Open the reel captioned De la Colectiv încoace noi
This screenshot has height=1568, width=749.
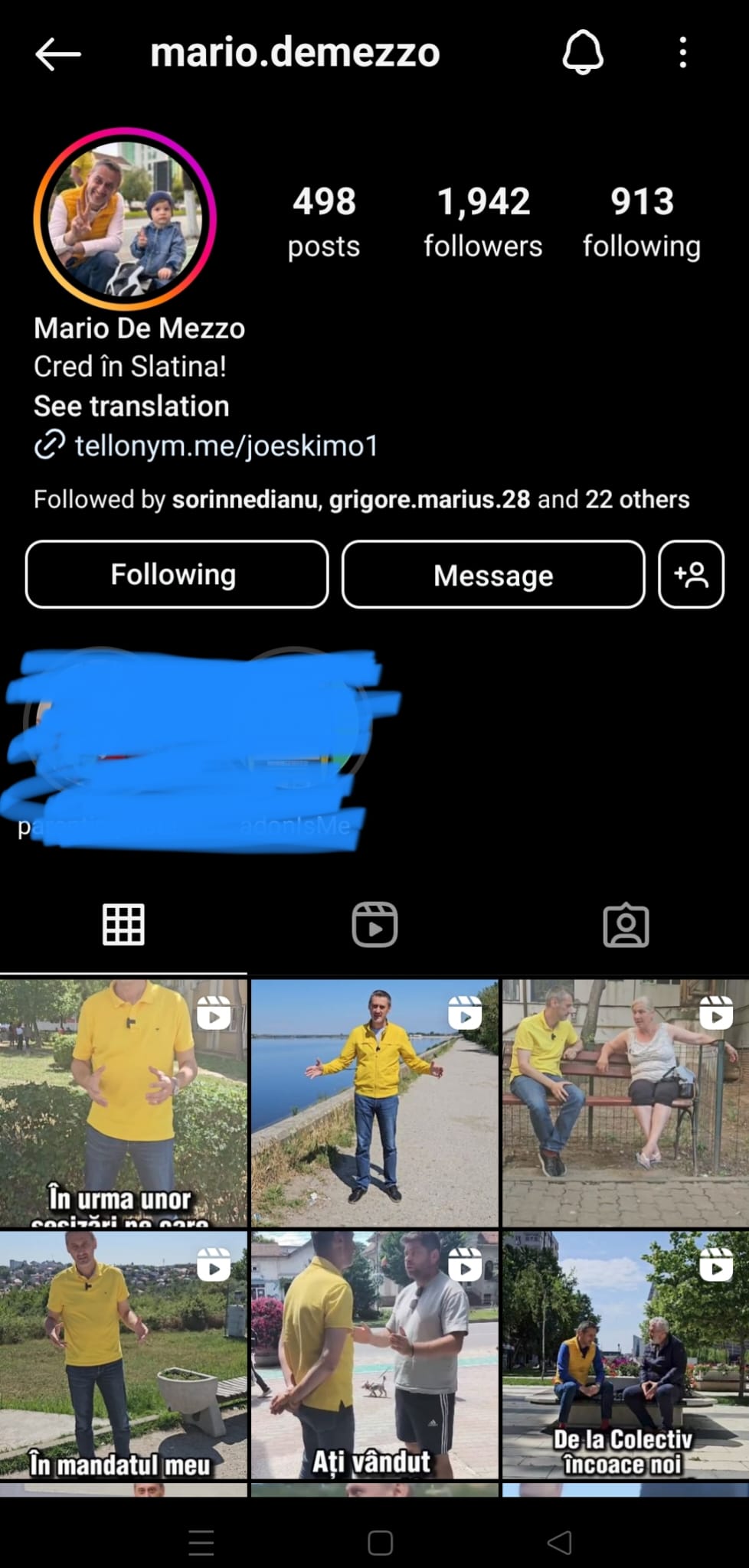click(x=626, y=1354)
